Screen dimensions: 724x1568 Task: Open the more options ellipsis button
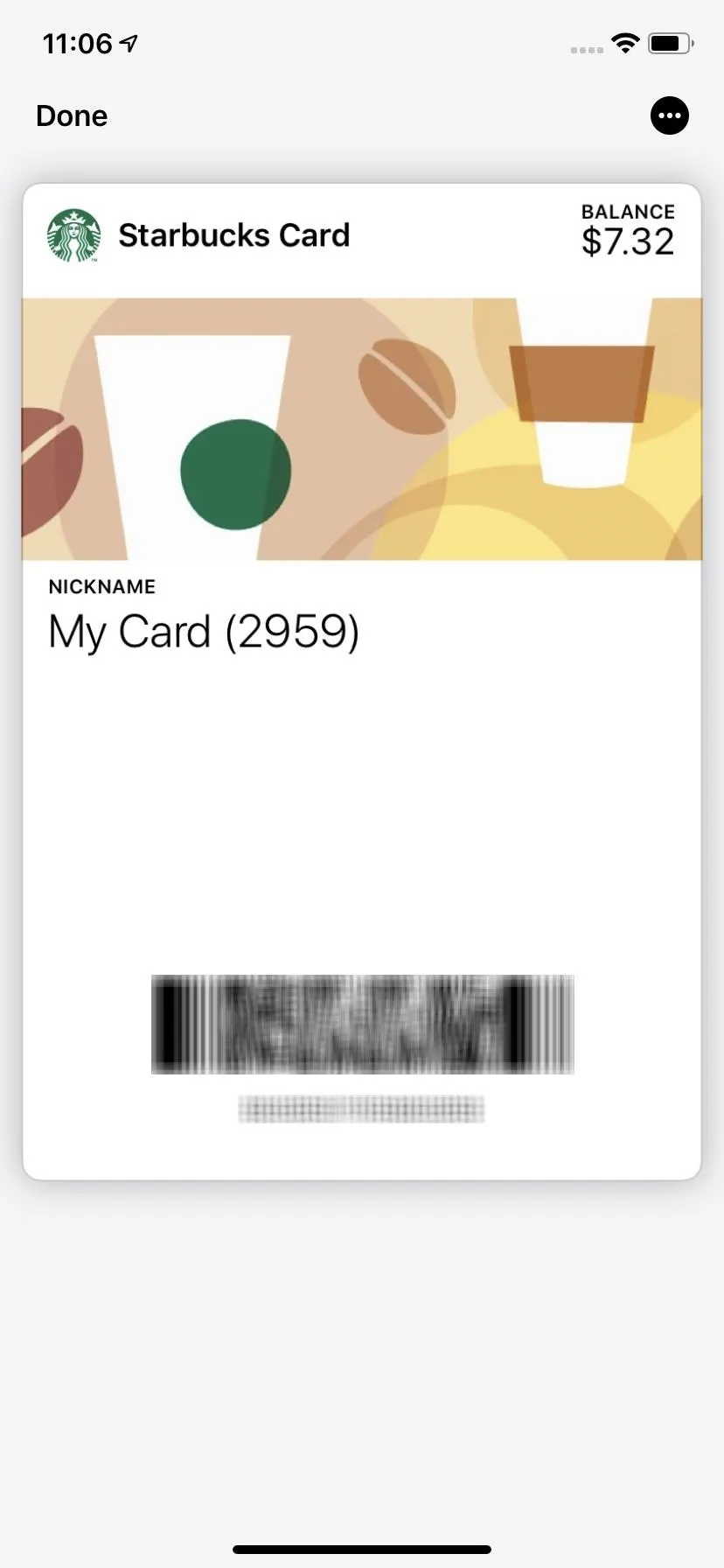670,115
